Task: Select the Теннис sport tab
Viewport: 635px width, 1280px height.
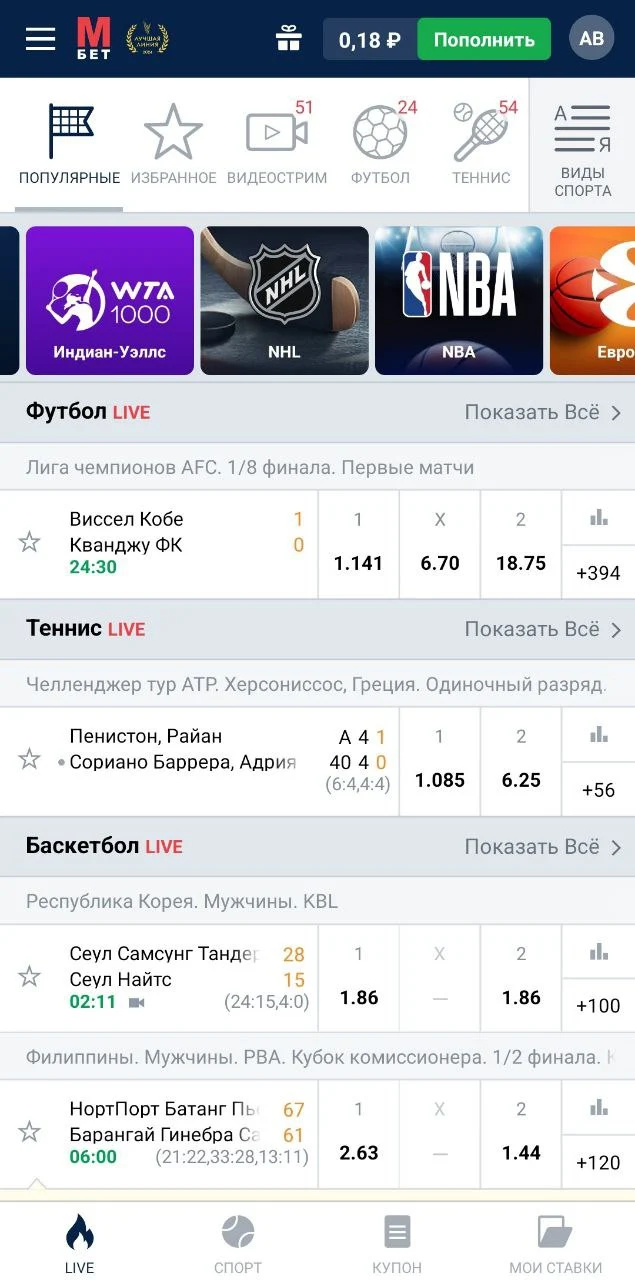Action: tap(481, 145)
